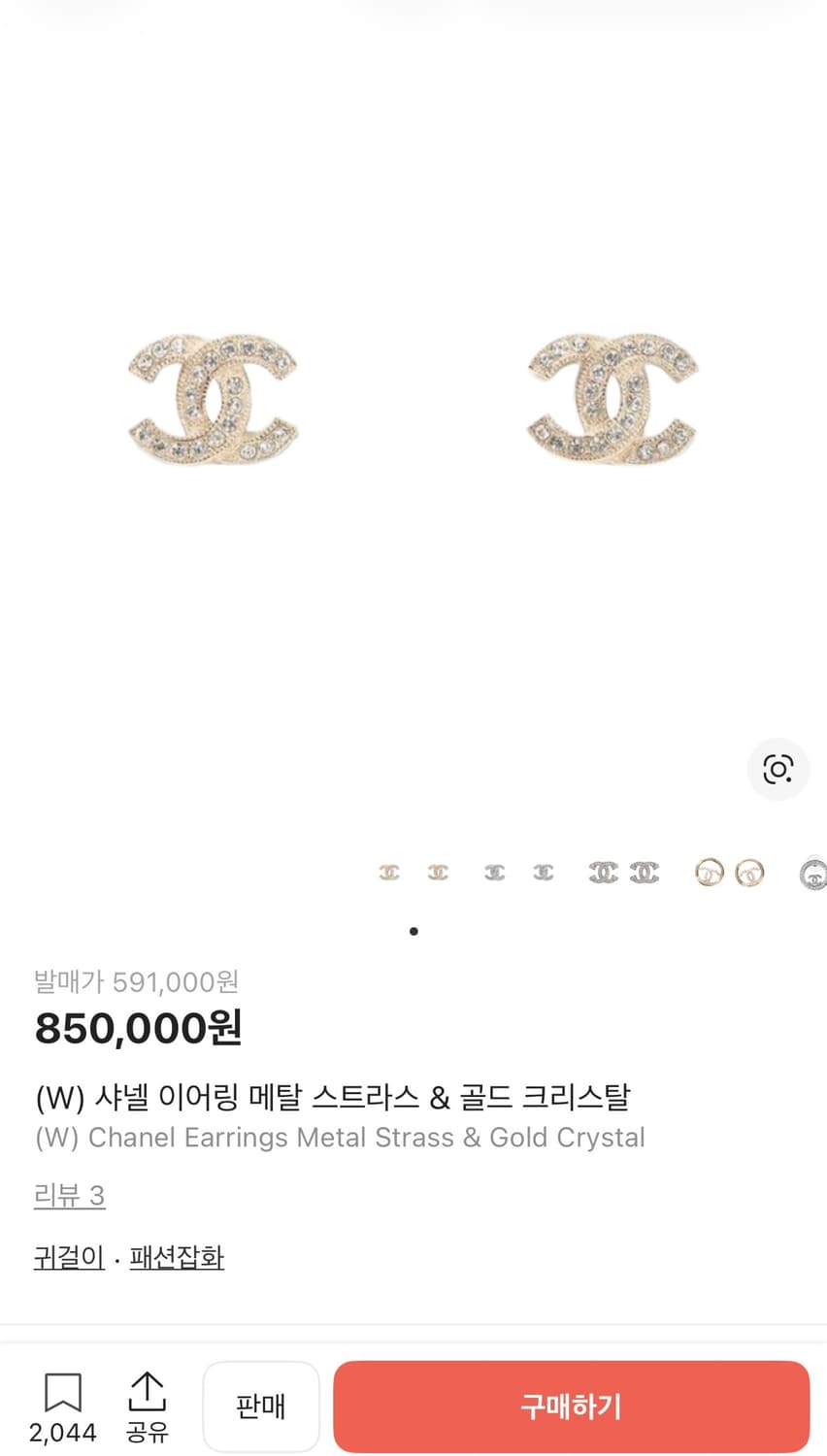Viewport: 827px width, 1456px height.
Task: Select the dark silver CC earring thumbnail
Action: [x=543, y=872]
